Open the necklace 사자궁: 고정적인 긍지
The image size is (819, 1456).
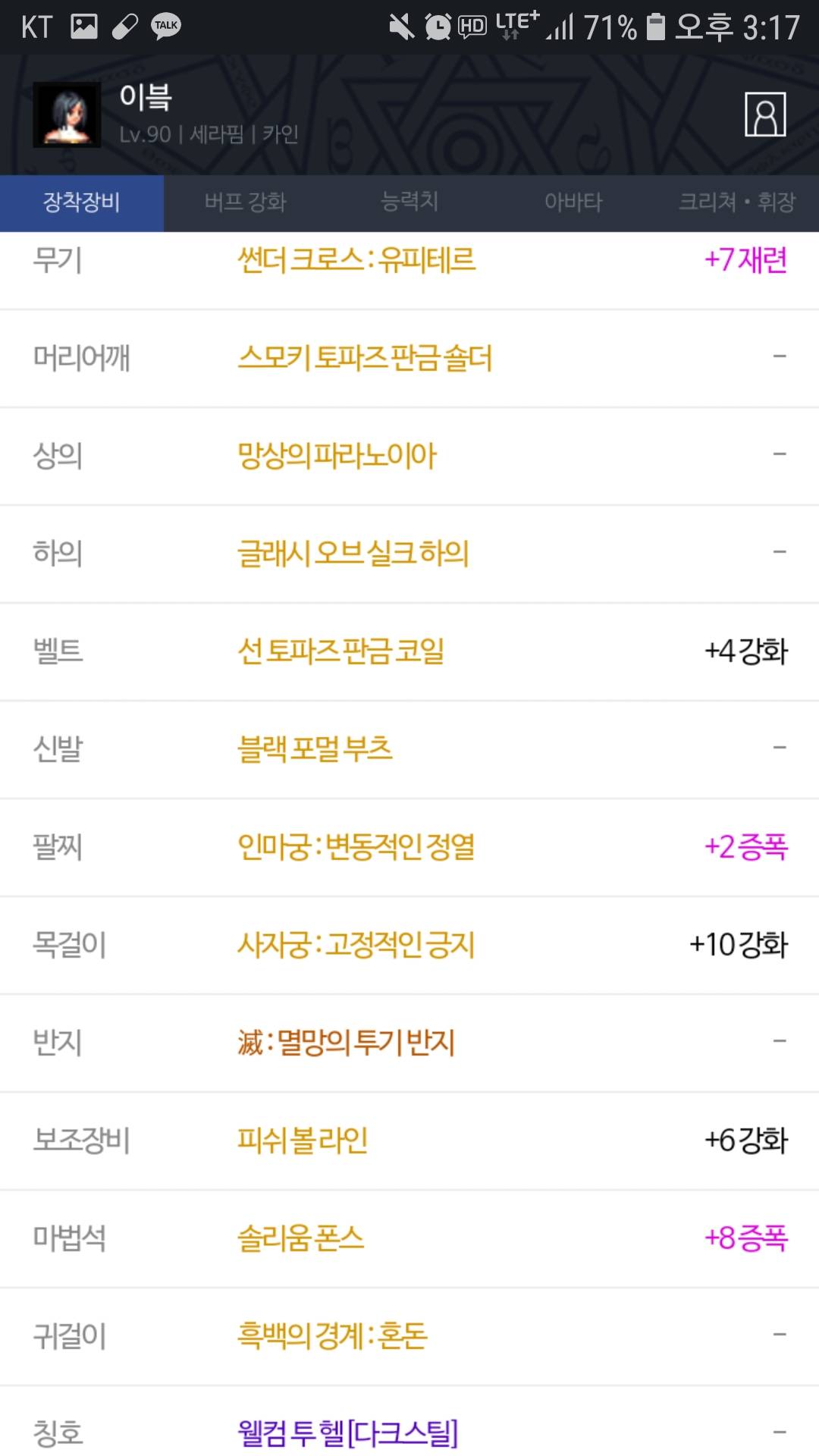356,945
